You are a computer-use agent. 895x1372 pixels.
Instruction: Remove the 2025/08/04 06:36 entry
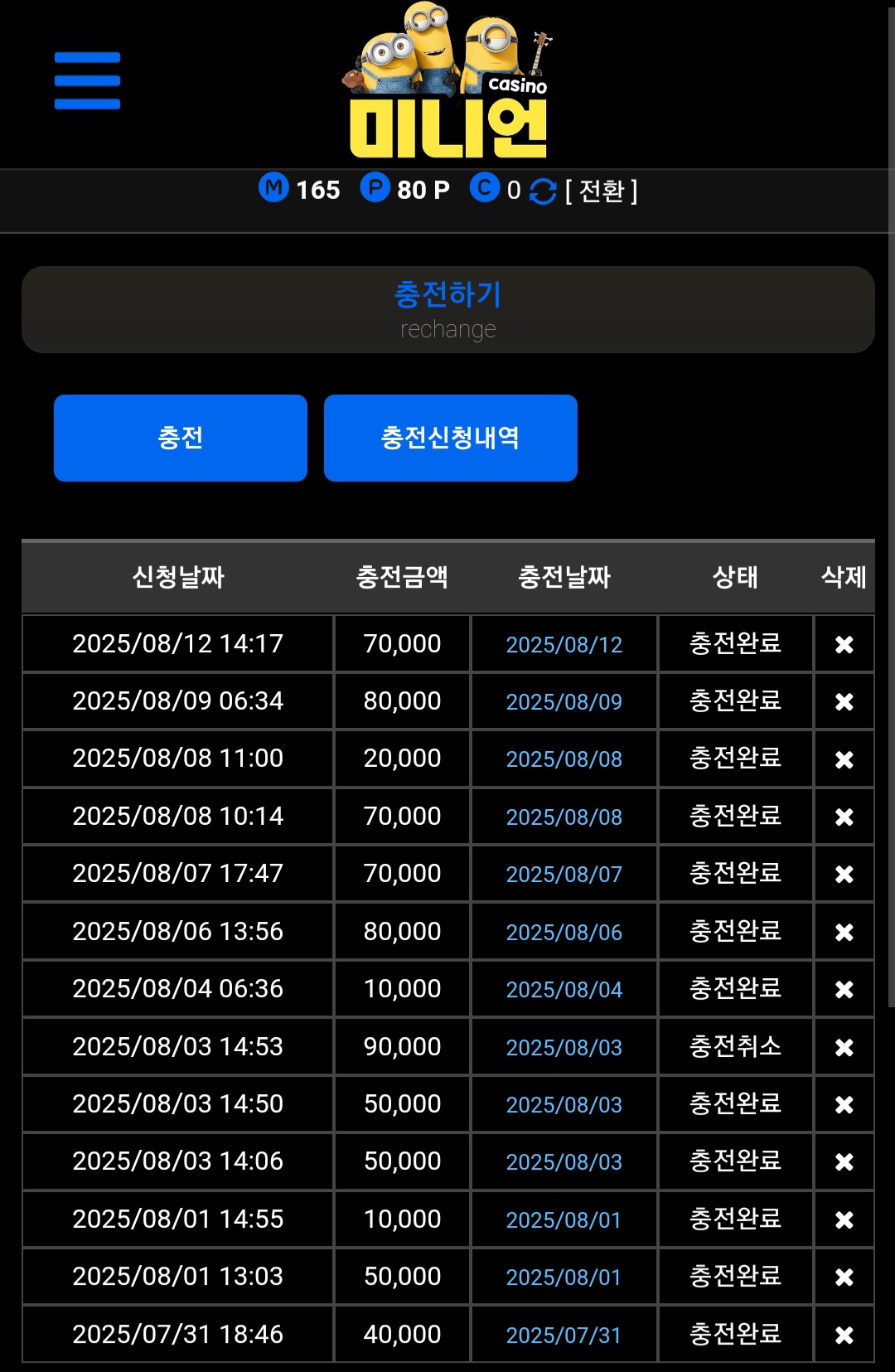[844, 989]
